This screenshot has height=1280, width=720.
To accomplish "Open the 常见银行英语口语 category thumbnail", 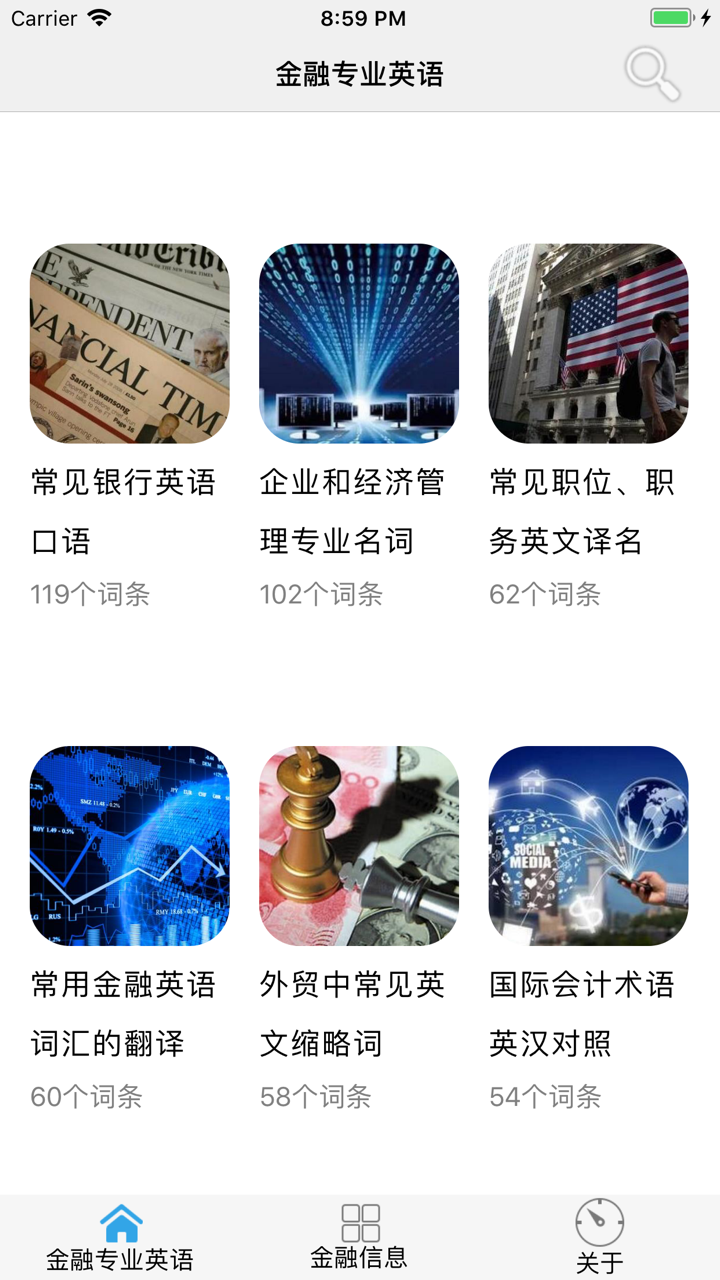I will 129,343.
